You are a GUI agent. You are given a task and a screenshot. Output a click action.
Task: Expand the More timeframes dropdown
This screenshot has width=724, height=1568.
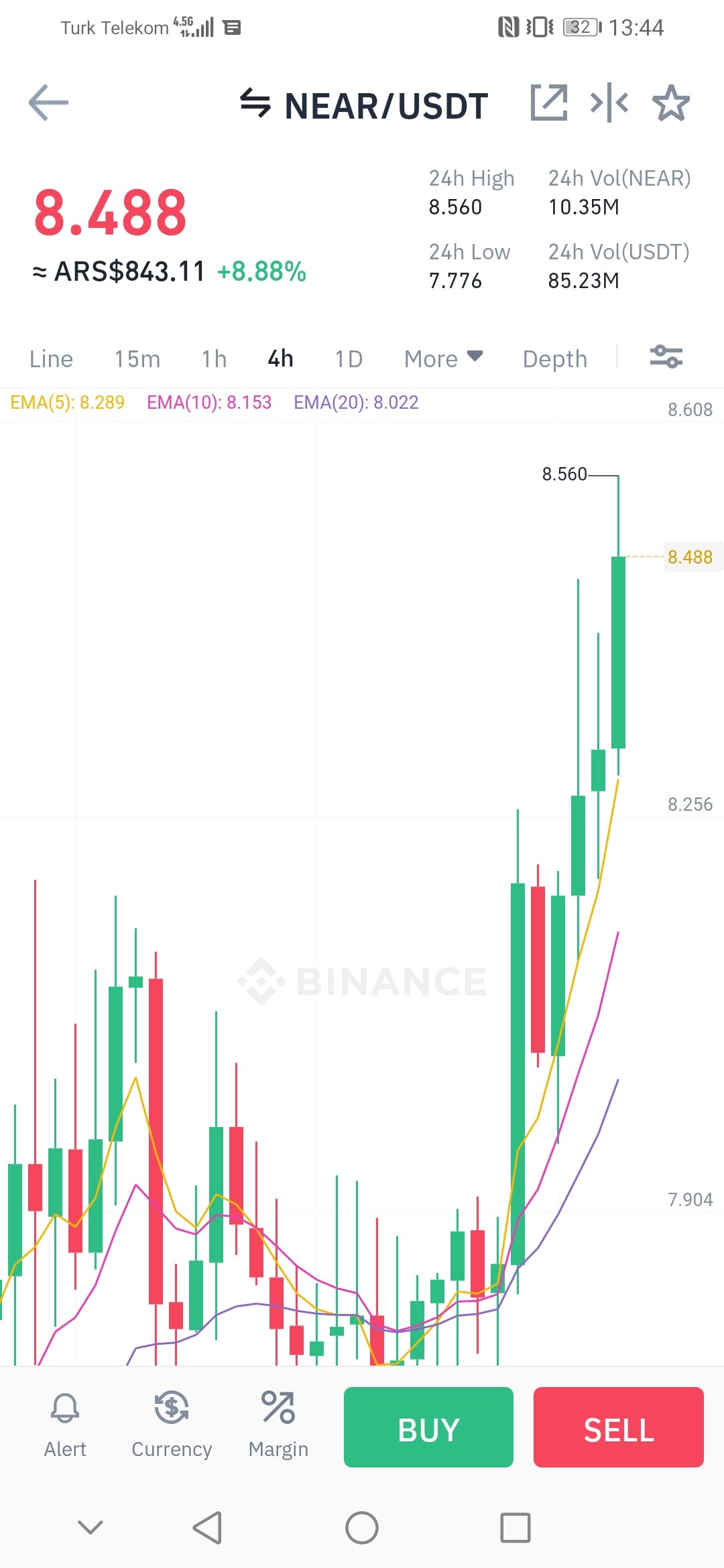tap(443, 359)
